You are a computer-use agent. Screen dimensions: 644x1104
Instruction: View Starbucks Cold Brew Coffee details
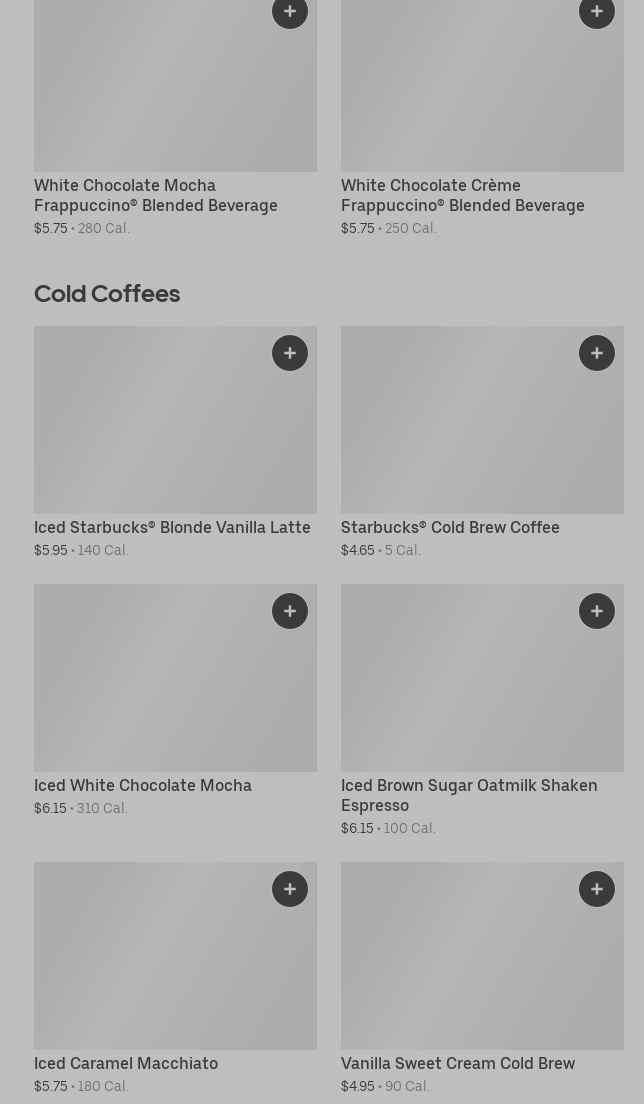pyautogui.click(x=450, y=527)
